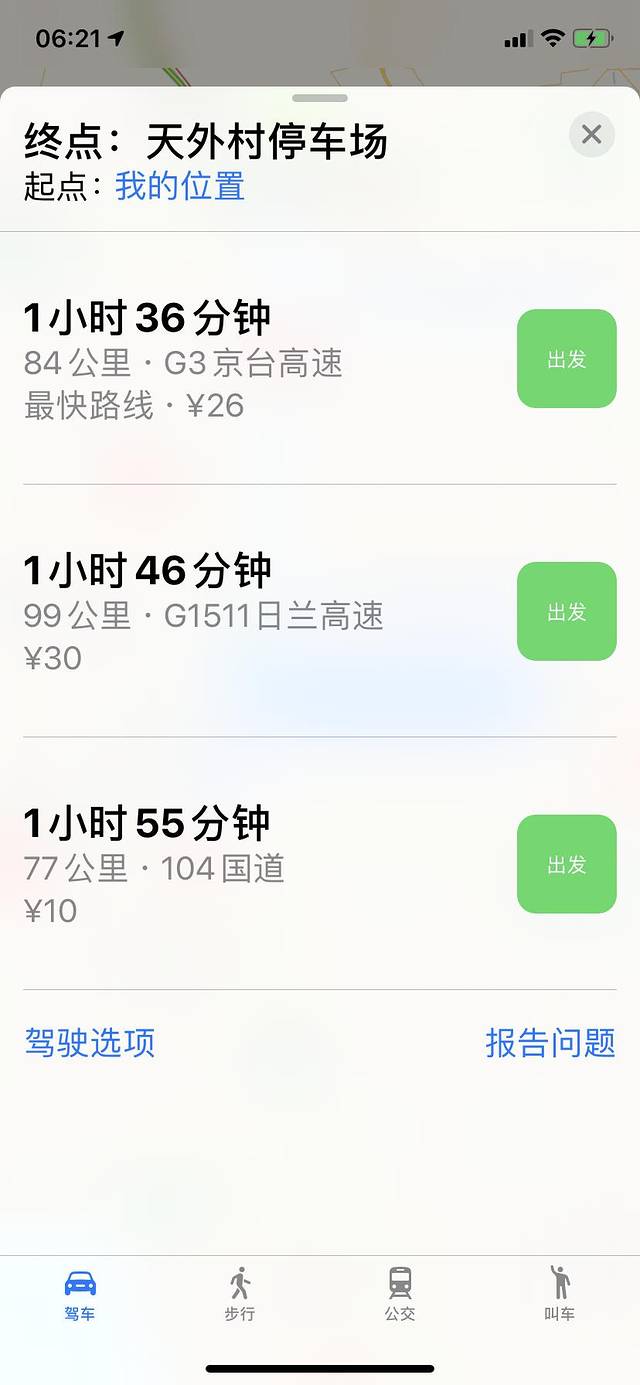640x1385 pixels.
Task: Start the 1小时36分钟 G3京台高速 route
Action: tap(566, 359)
